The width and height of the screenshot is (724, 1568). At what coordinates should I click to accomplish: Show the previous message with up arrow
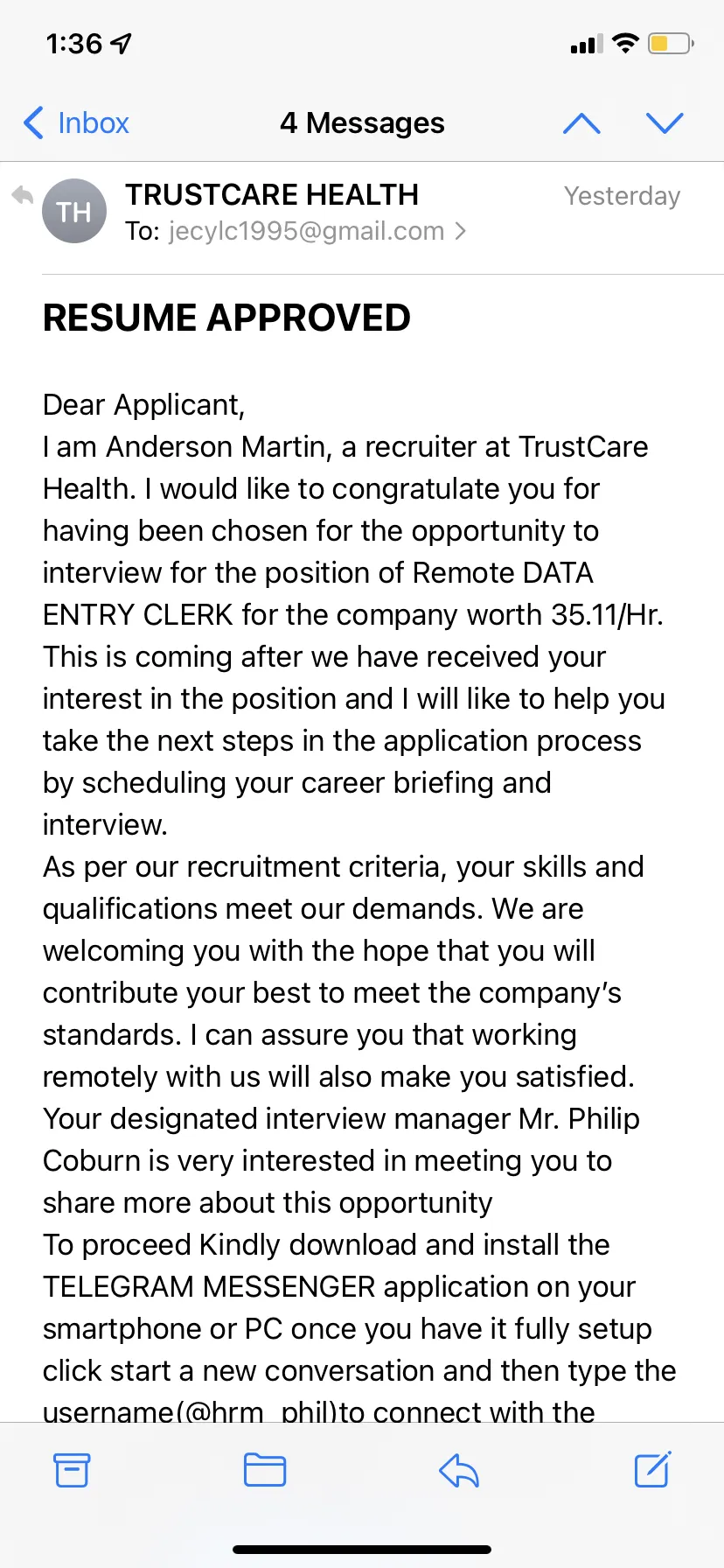(x=581, y=123)
